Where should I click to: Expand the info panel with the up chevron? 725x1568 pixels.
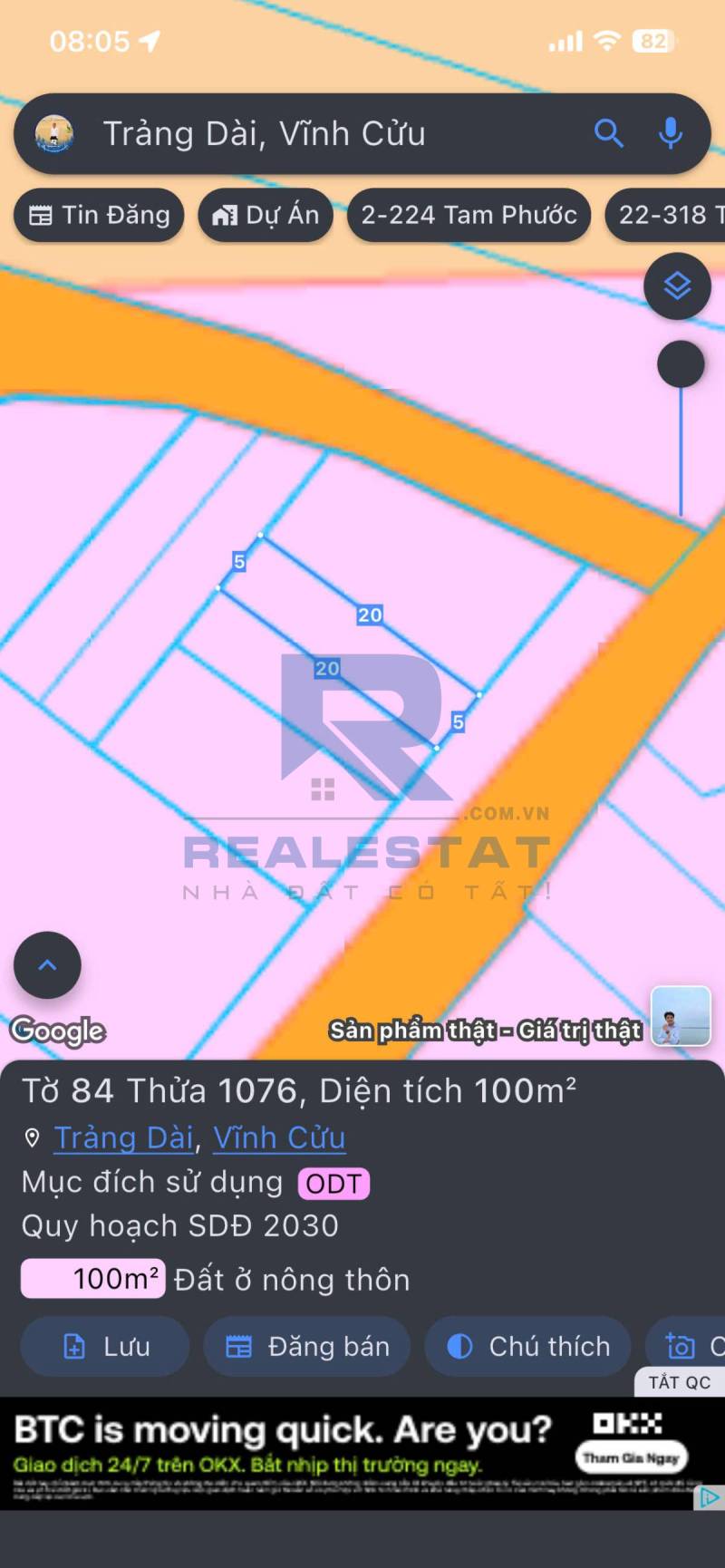point(47,965)
